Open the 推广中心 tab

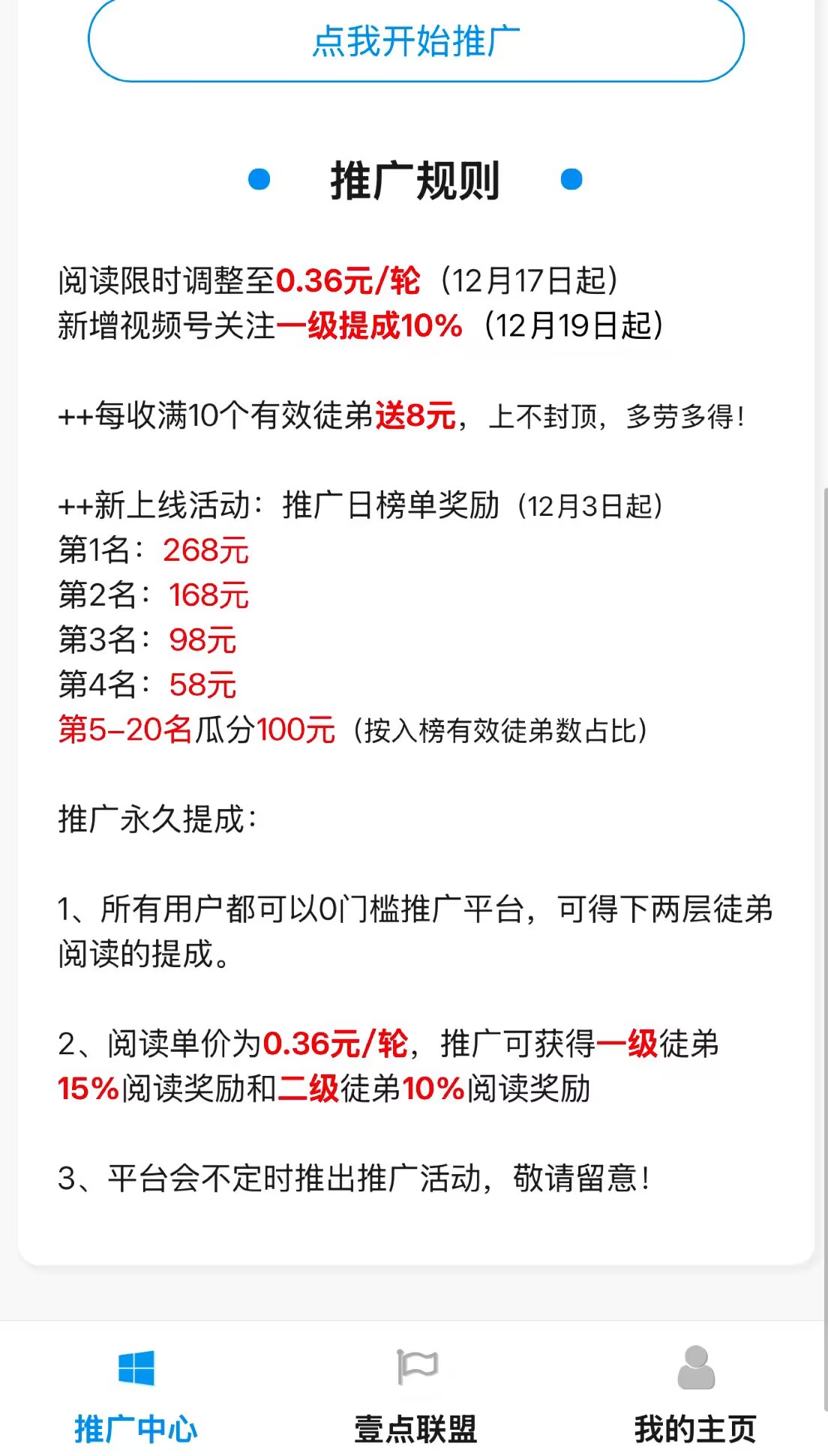(x=136, y=1395)
